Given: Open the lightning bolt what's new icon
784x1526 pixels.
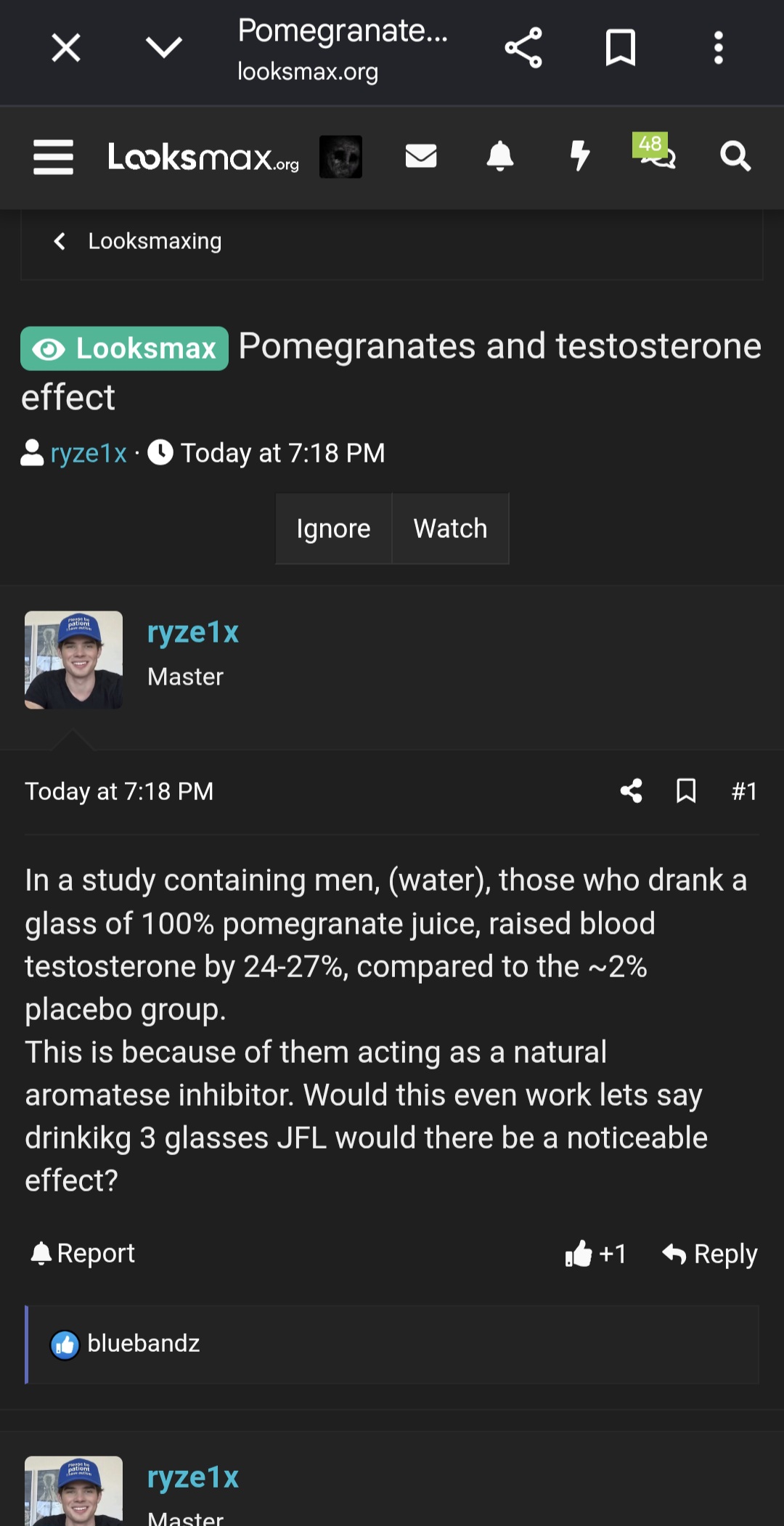Looking at the screenshot, I should [580, 156].
